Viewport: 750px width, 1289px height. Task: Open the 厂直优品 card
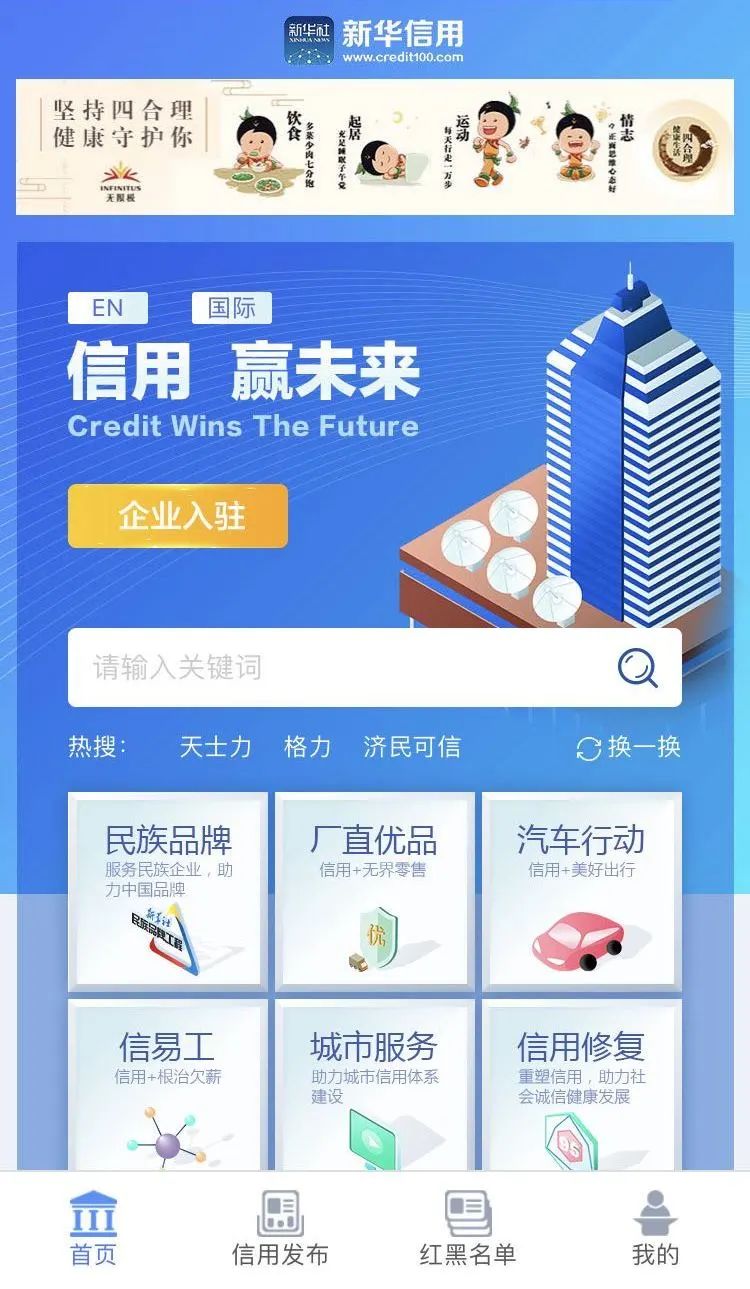point(375,891)
